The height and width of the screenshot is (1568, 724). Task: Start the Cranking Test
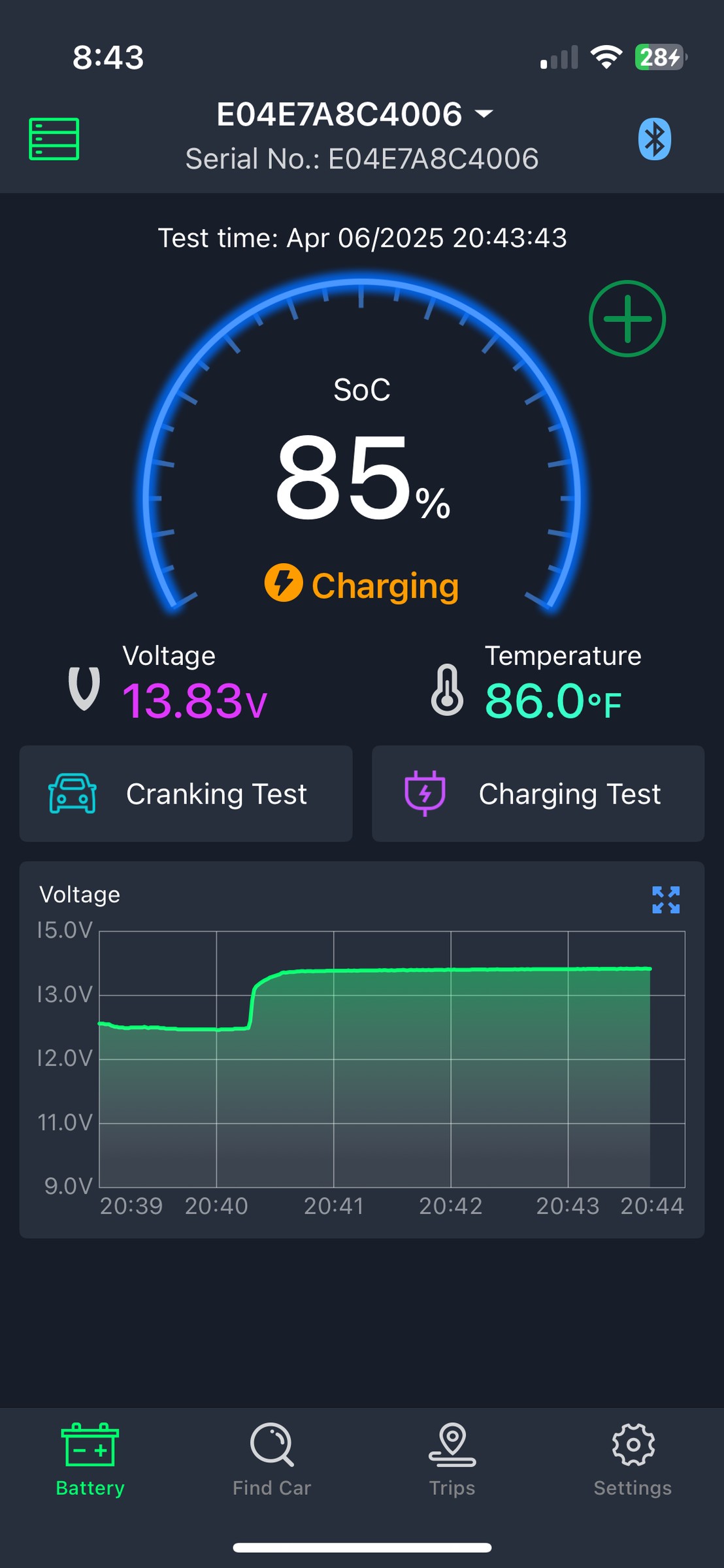point(186,794)
